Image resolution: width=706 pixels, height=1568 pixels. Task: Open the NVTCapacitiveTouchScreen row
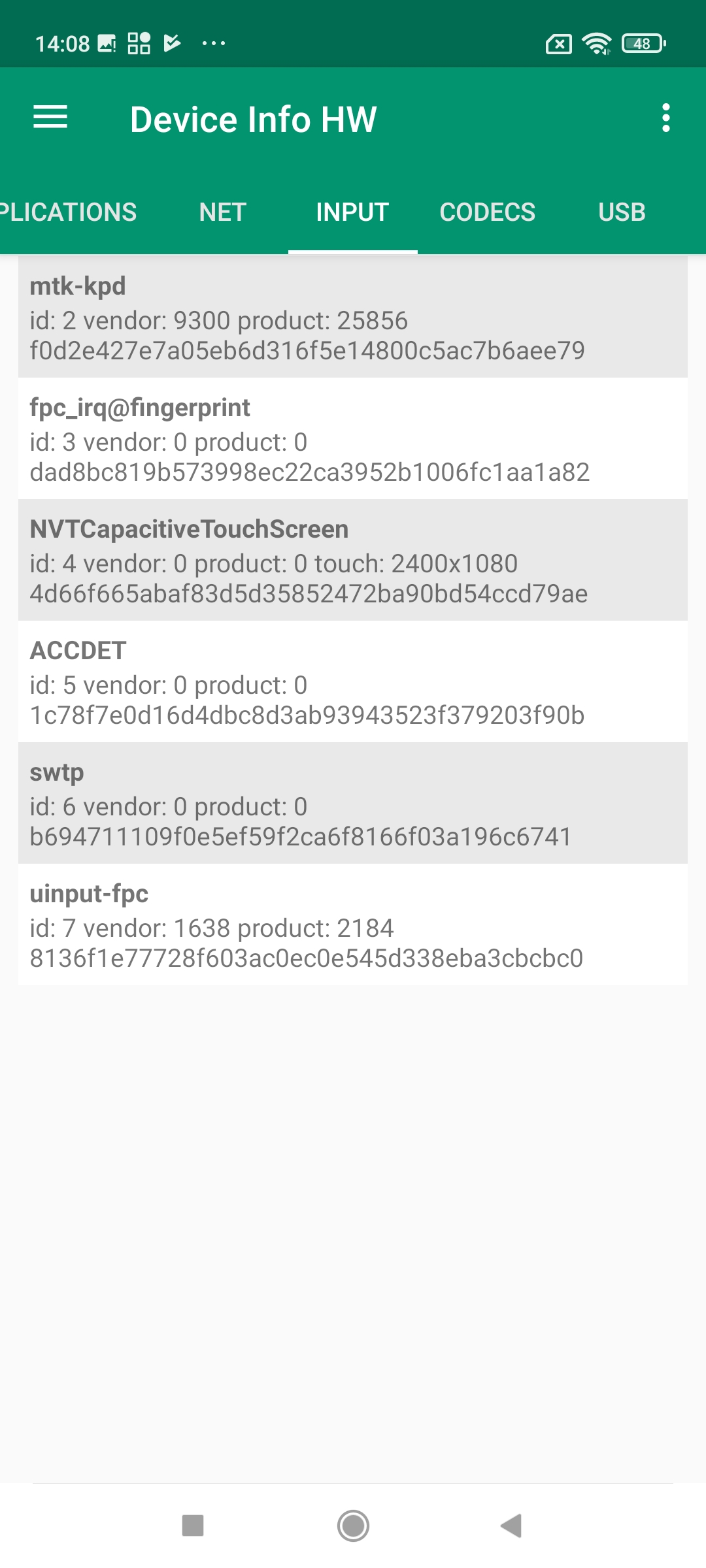point(352,561)
